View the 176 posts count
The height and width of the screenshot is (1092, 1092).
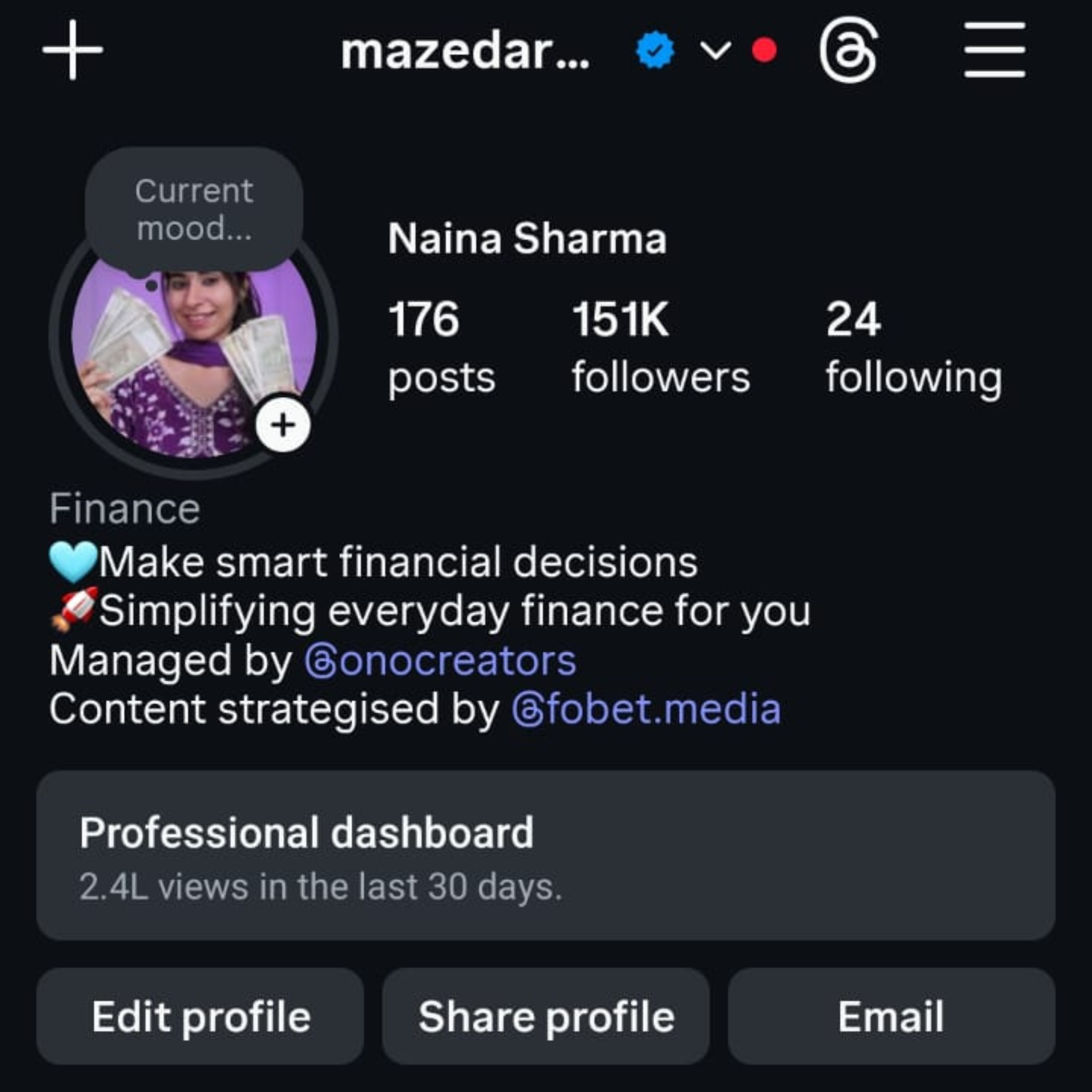(441, 346)
